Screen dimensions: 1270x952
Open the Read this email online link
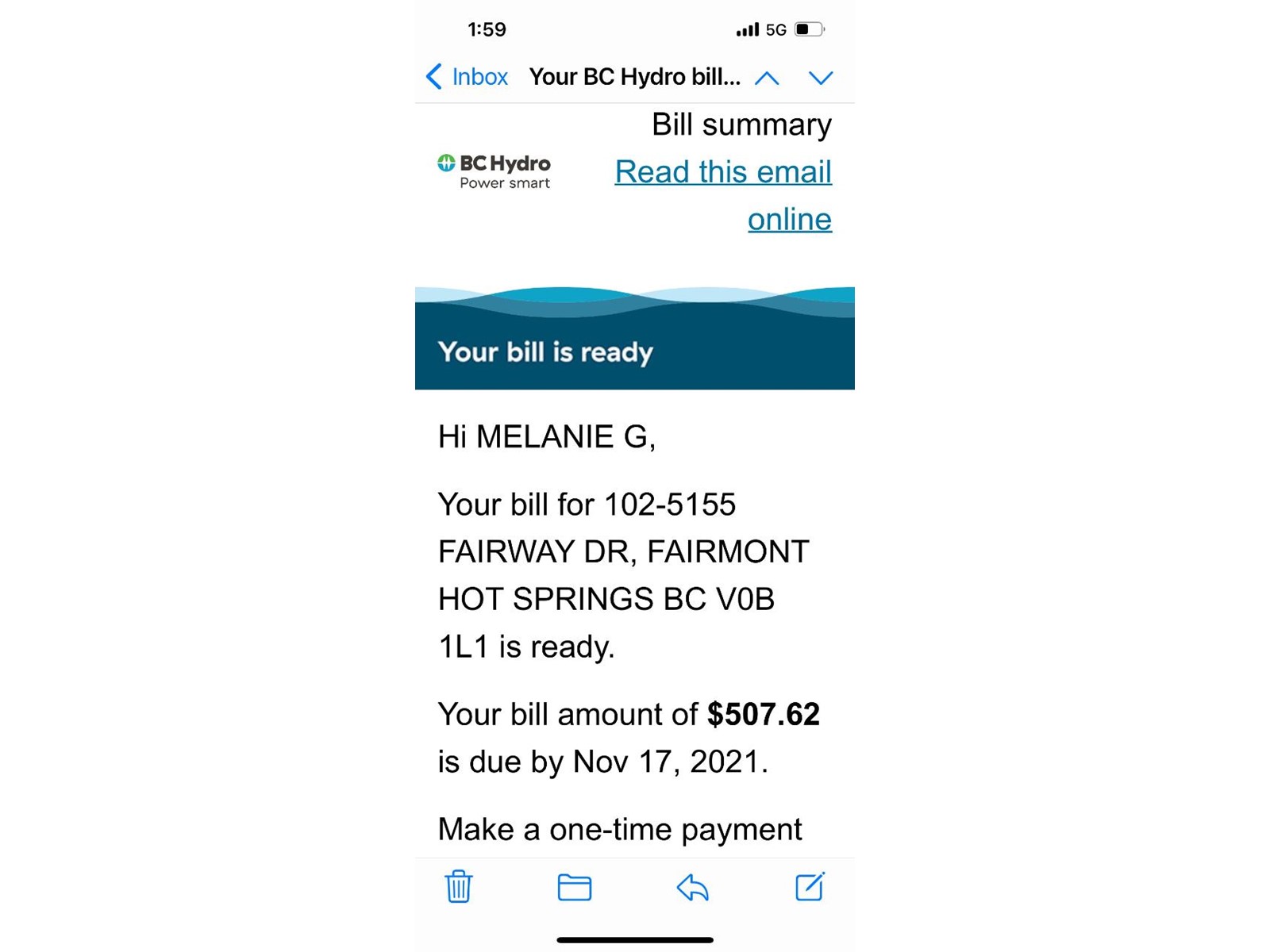(x=723, y=172)
